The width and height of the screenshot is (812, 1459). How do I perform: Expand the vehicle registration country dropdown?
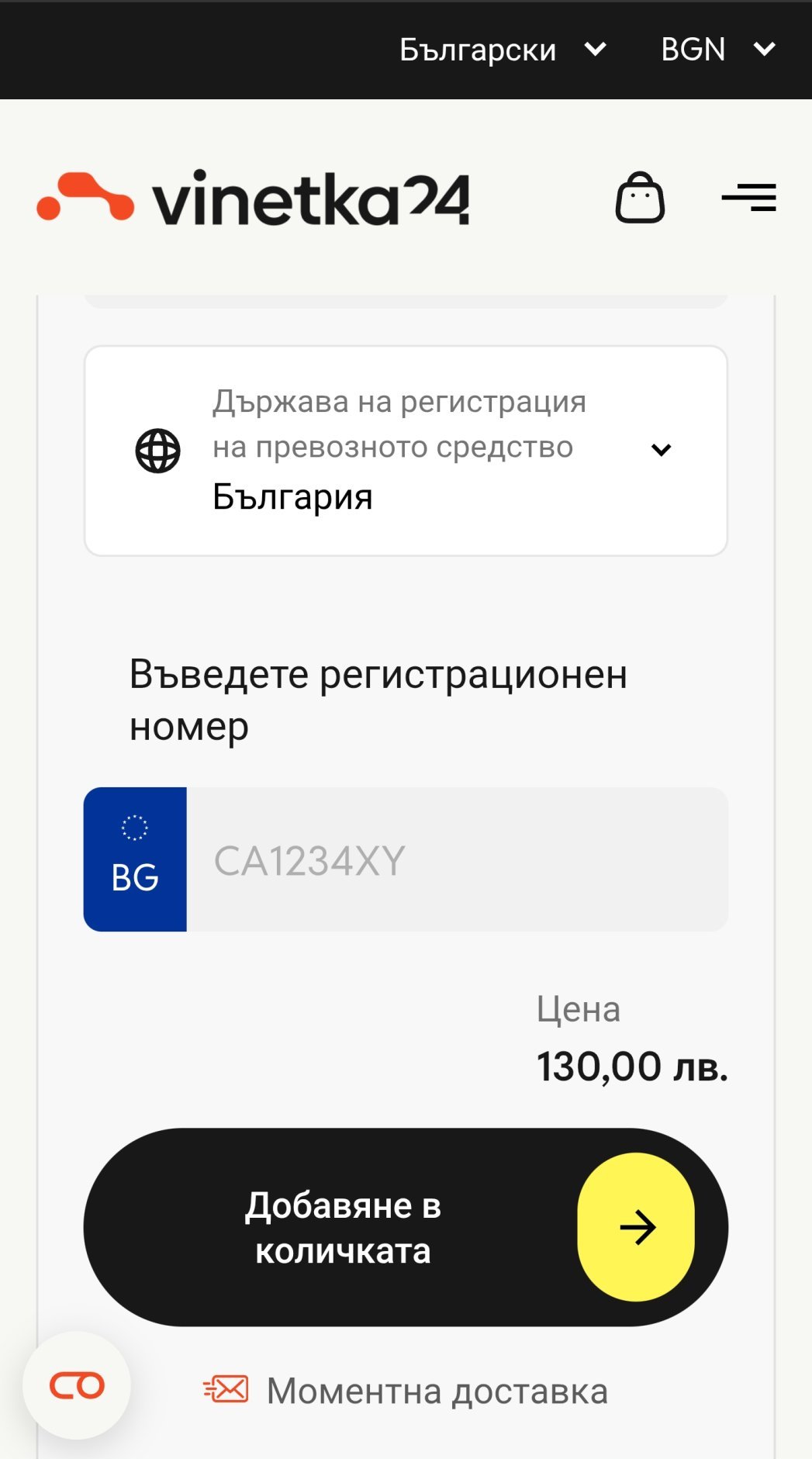tap(406, 451)
